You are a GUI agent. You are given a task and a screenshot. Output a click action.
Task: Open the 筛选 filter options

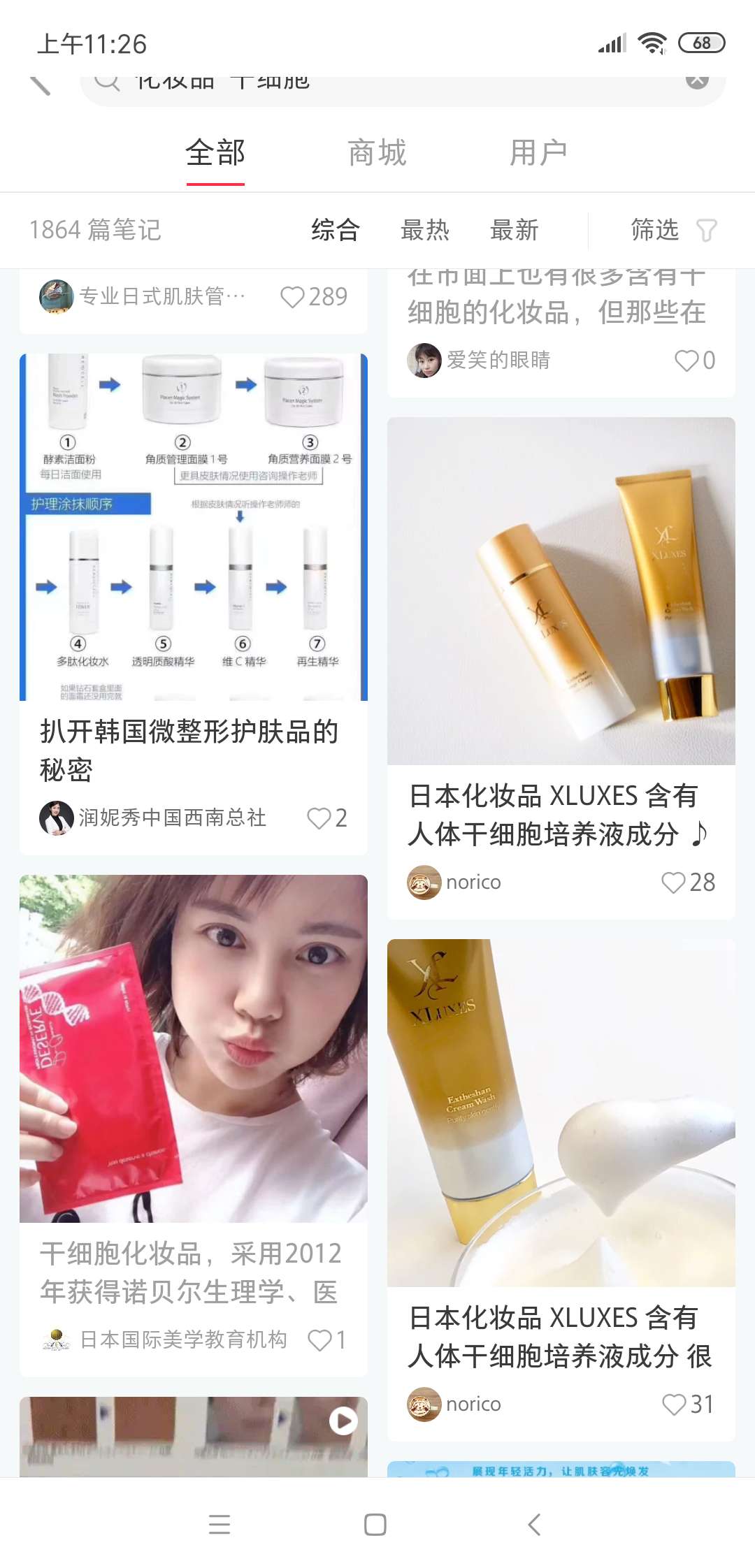(673, 230)
